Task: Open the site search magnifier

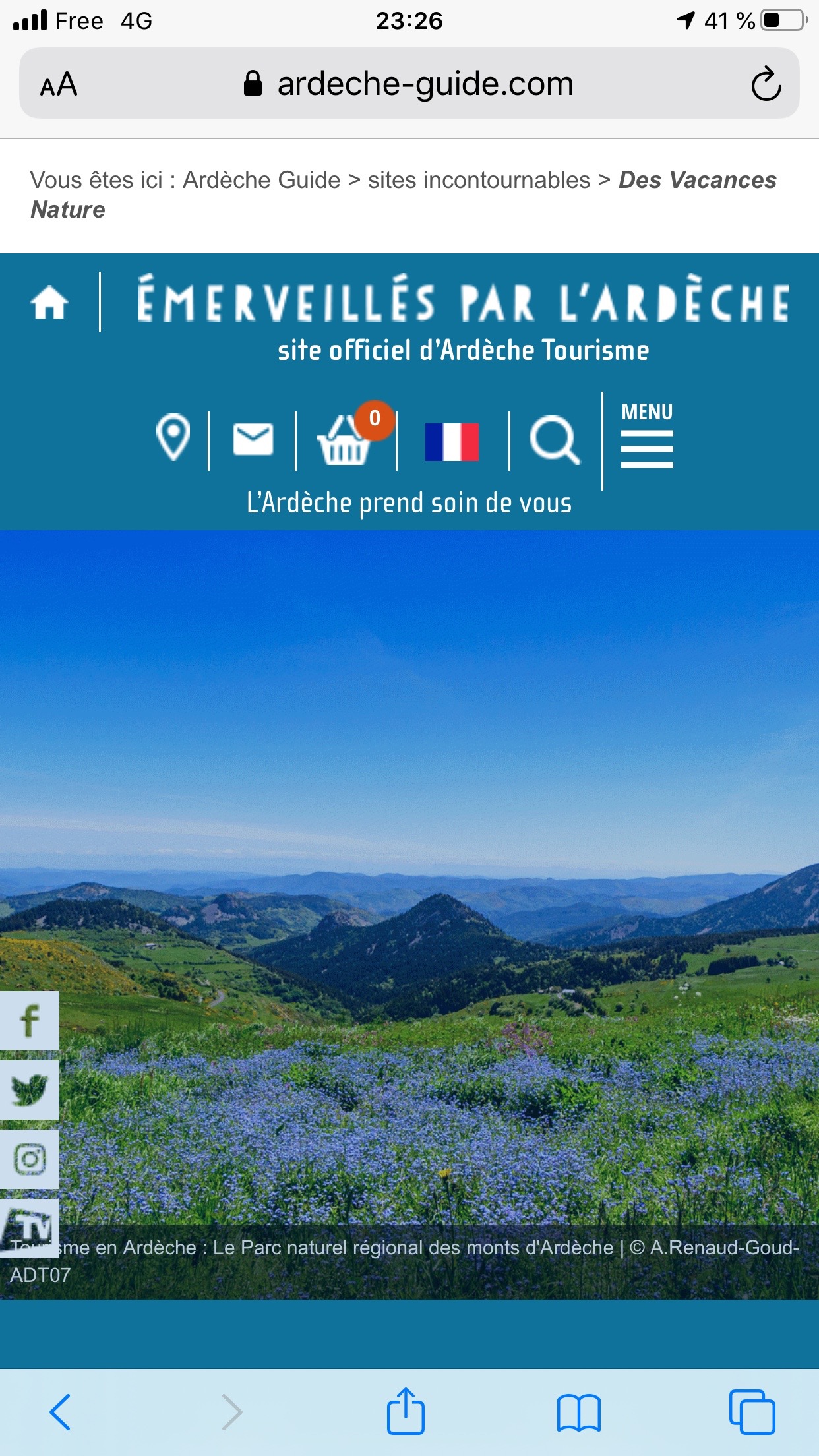Action: (555, 440)
